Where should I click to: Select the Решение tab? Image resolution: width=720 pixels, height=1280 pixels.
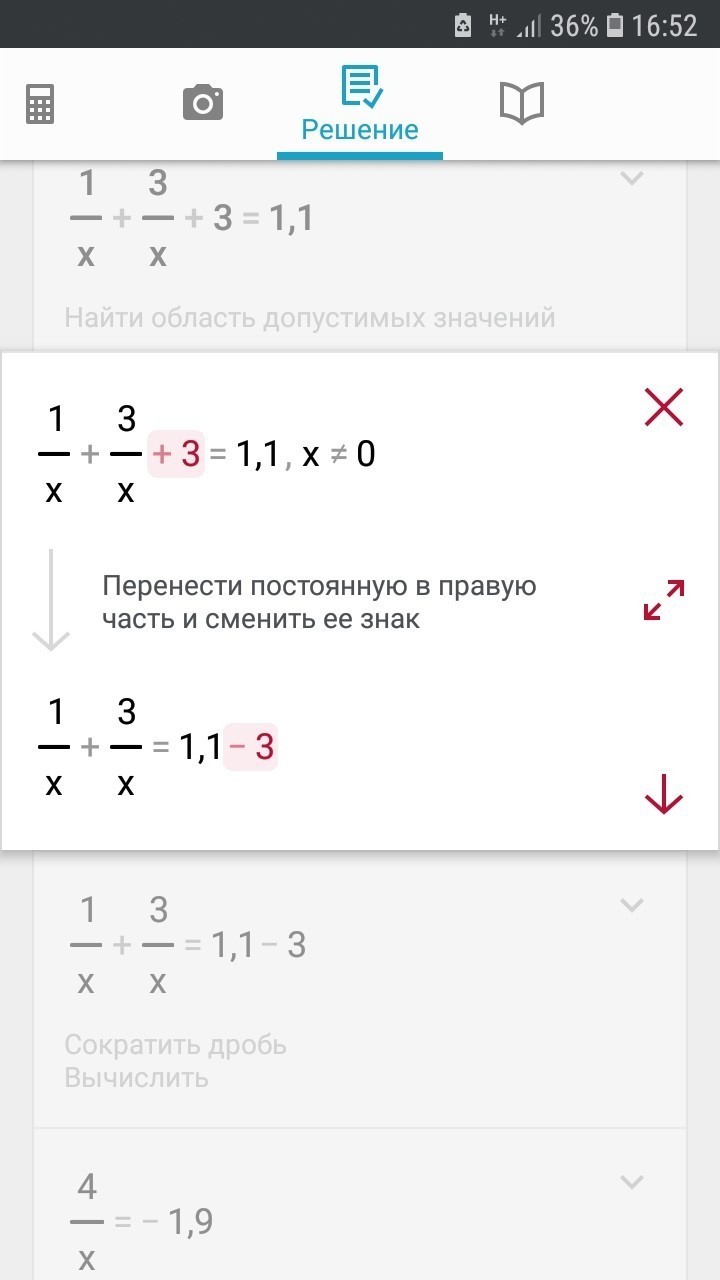pyautogui.click(x=360, y=104)
